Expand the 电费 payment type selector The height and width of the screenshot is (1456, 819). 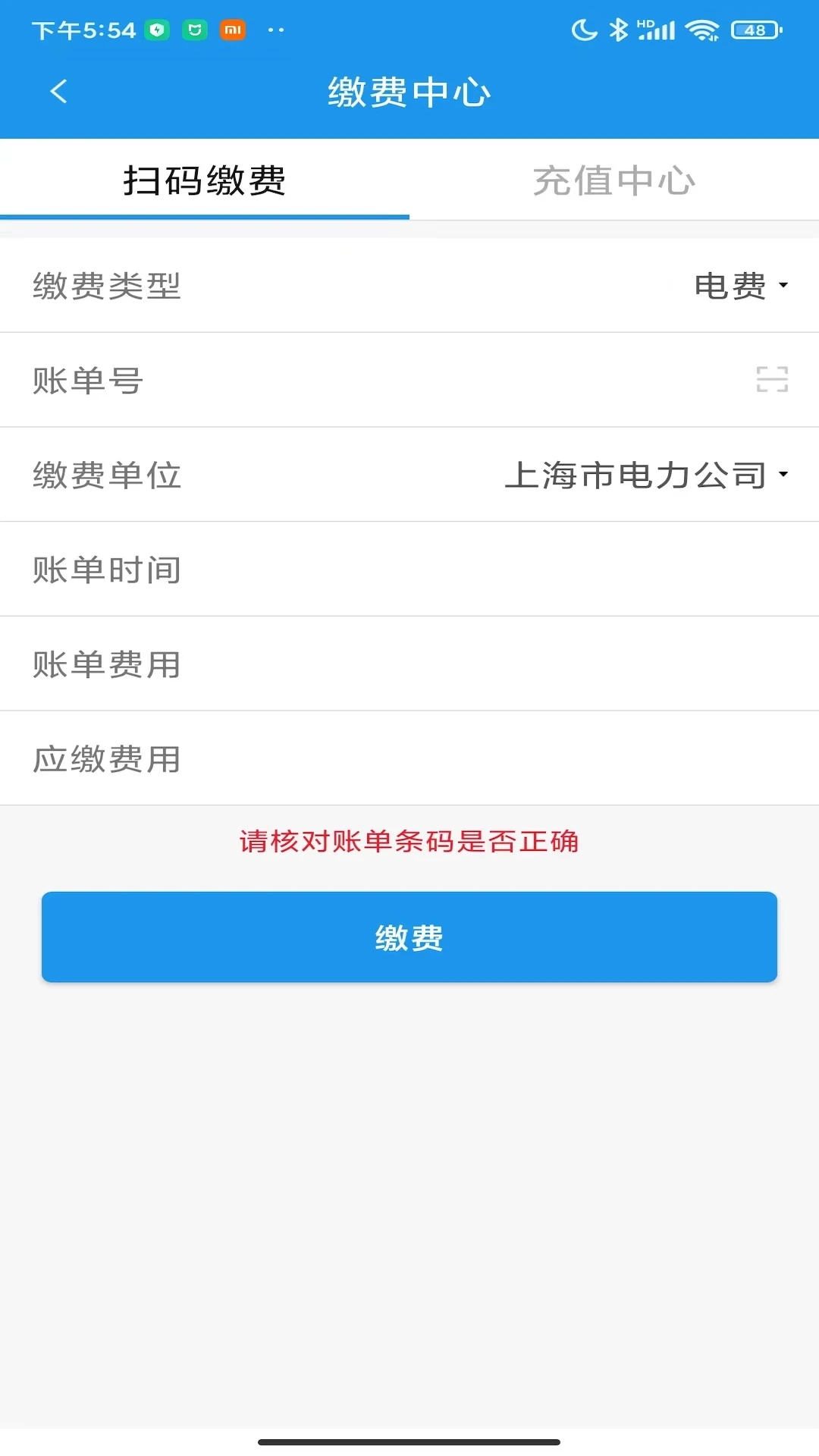tap(732, 285)
